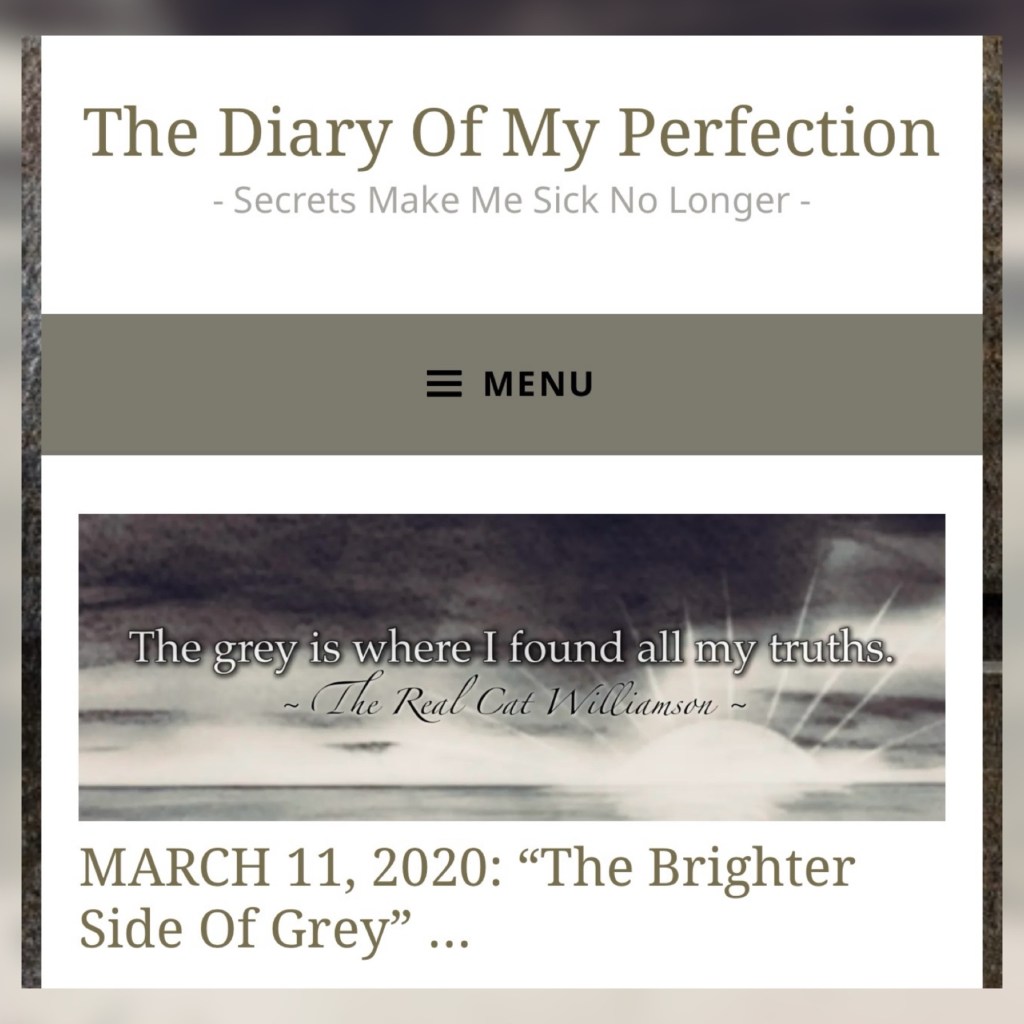
Task: Open the MENU navigation drawer
Action: [510, 384]
